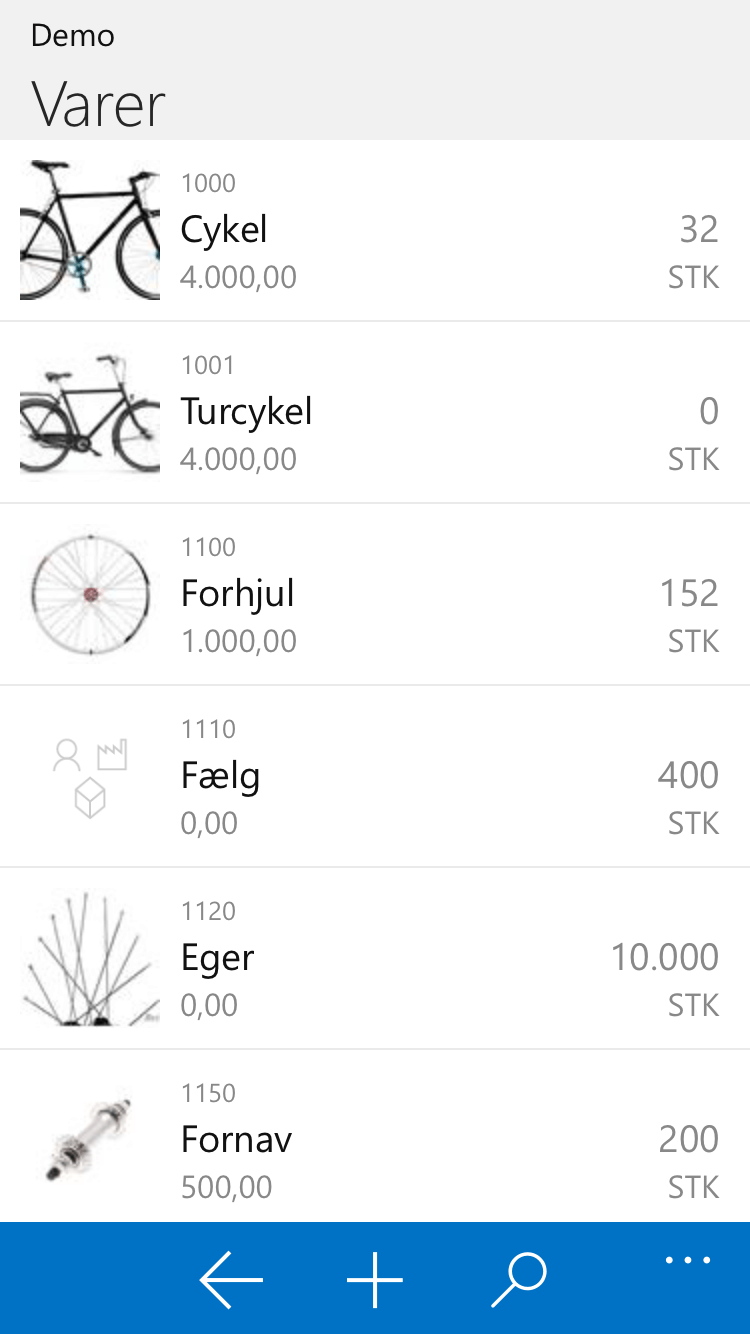
Task: Add a new item with the plus icon
Action: pyautogui.click(x=375, y=1279)
